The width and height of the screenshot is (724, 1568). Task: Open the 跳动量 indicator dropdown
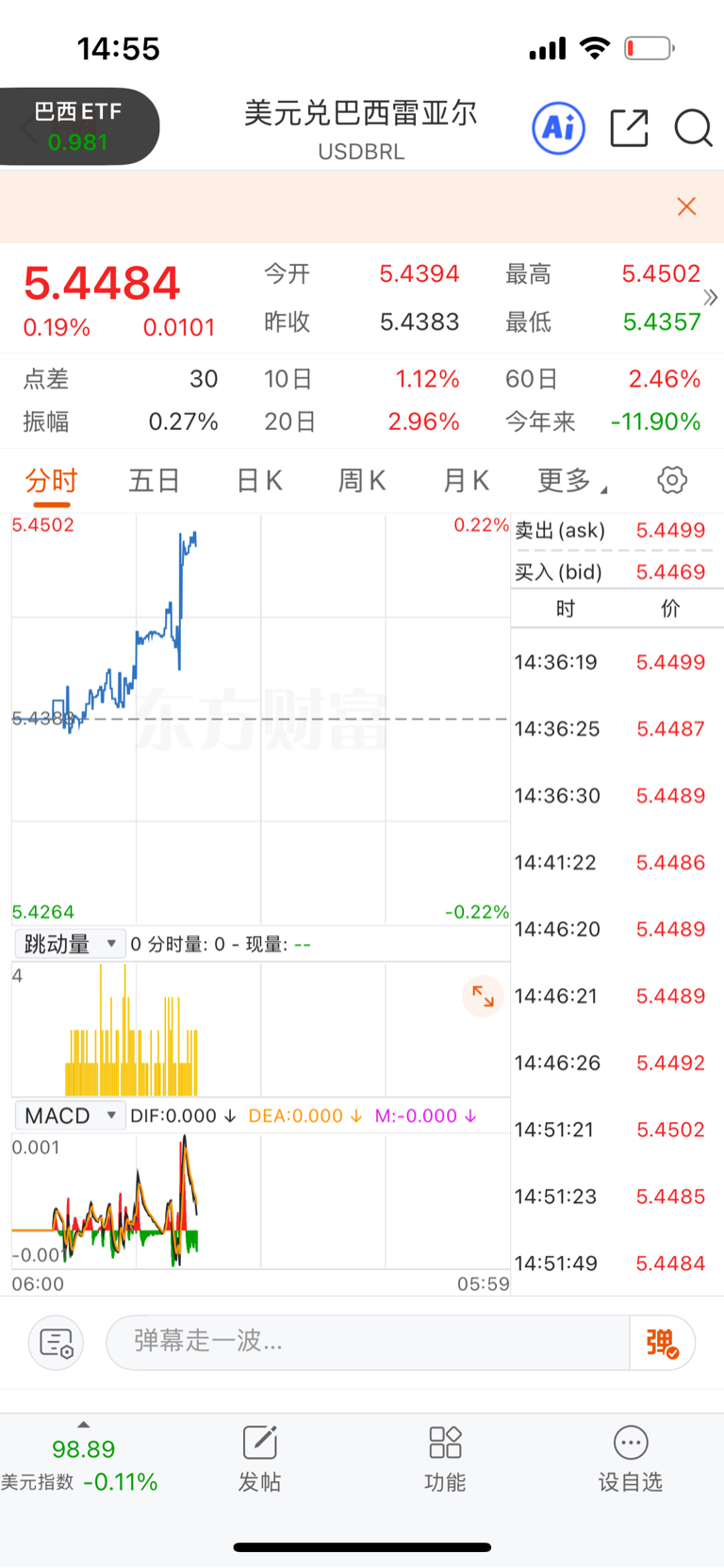[x=70, y=944]
